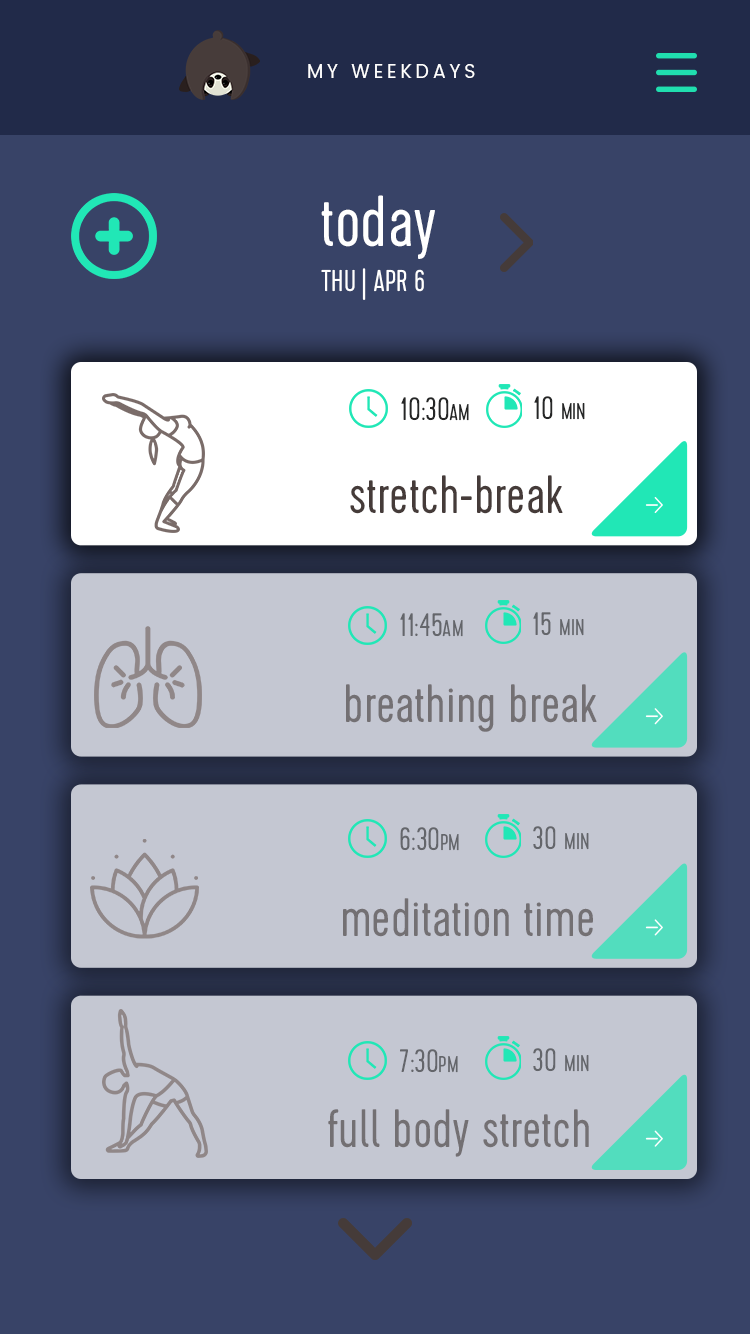
Task: Open the hamburger menu
Action: [x=676, y=72]
